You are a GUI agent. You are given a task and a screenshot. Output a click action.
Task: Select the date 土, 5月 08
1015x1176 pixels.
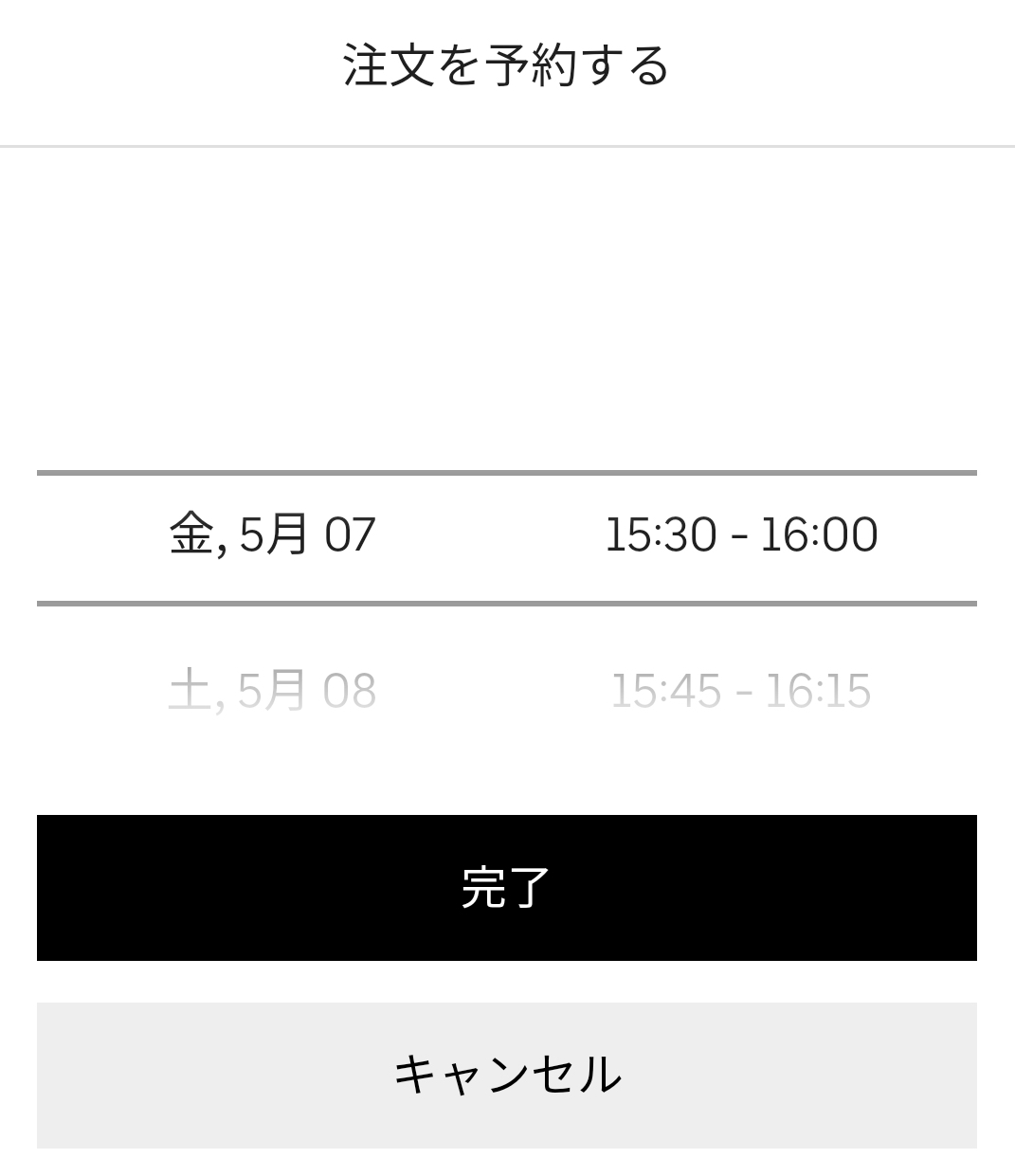(x=273, y=690)
